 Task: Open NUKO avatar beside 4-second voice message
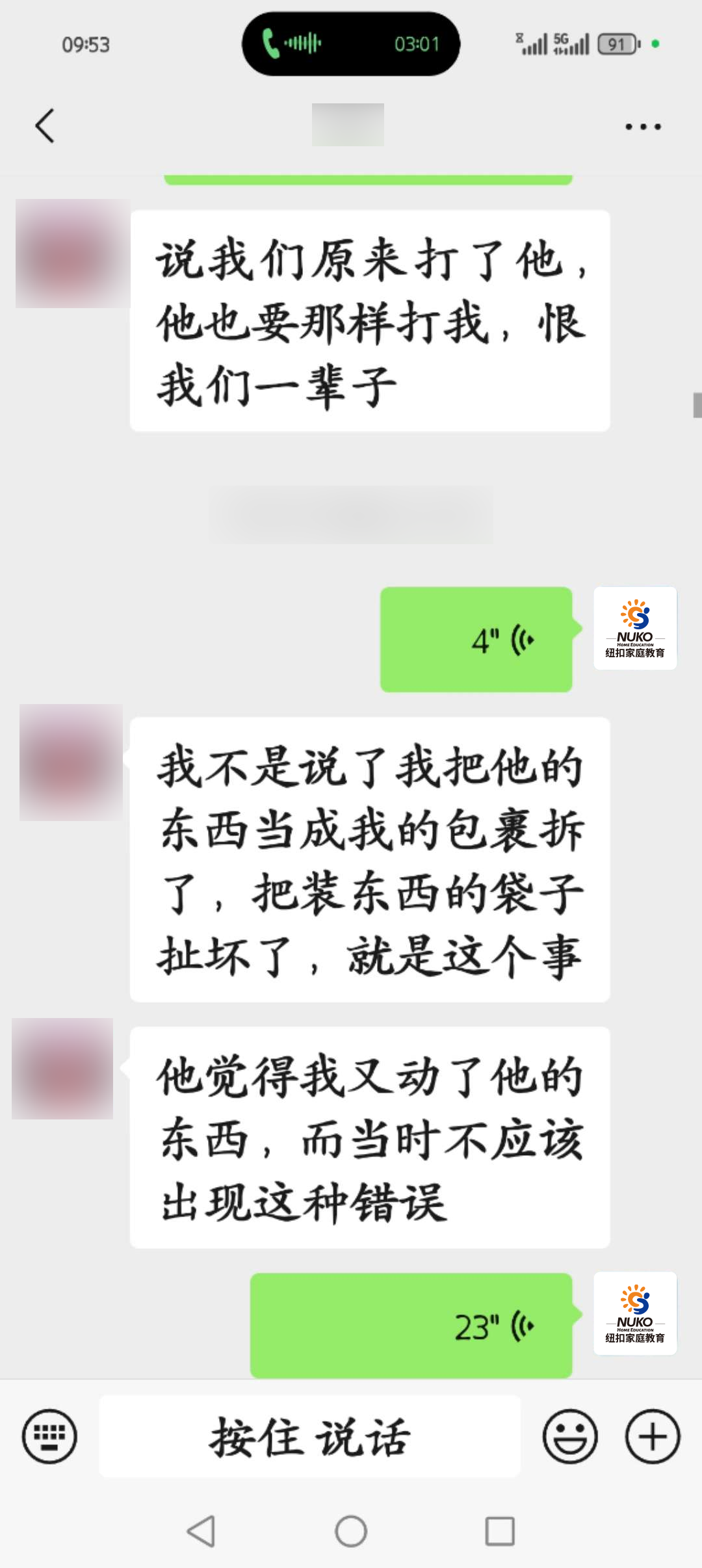(x=634, y=628)
